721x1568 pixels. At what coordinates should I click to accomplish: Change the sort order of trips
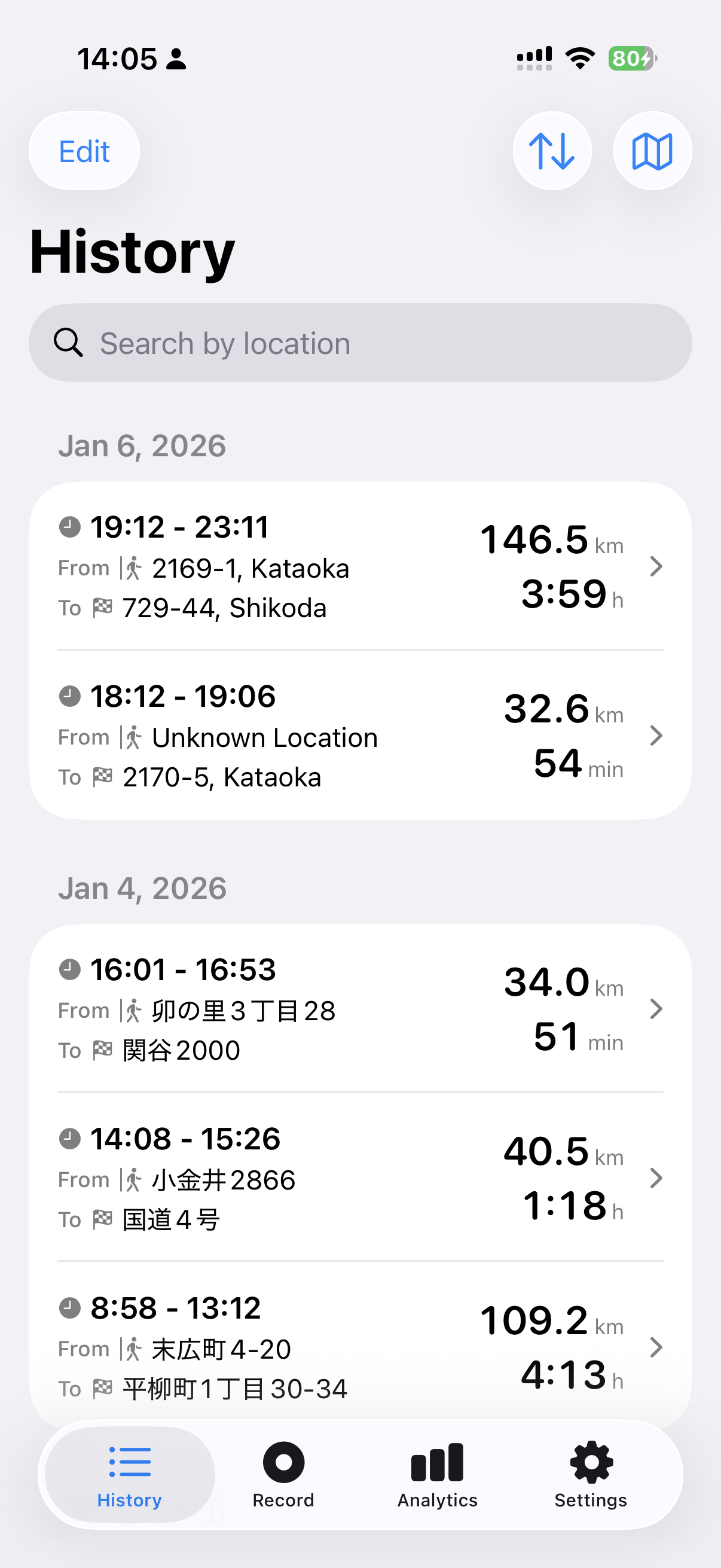tap(551, 151)
